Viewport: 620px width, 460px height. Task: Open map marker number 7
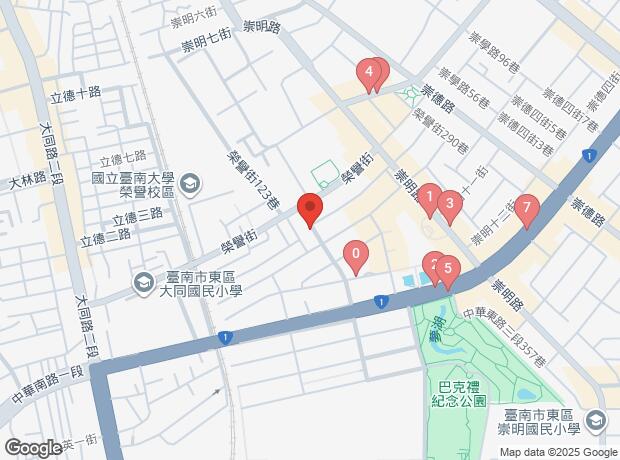coord(528,207)
